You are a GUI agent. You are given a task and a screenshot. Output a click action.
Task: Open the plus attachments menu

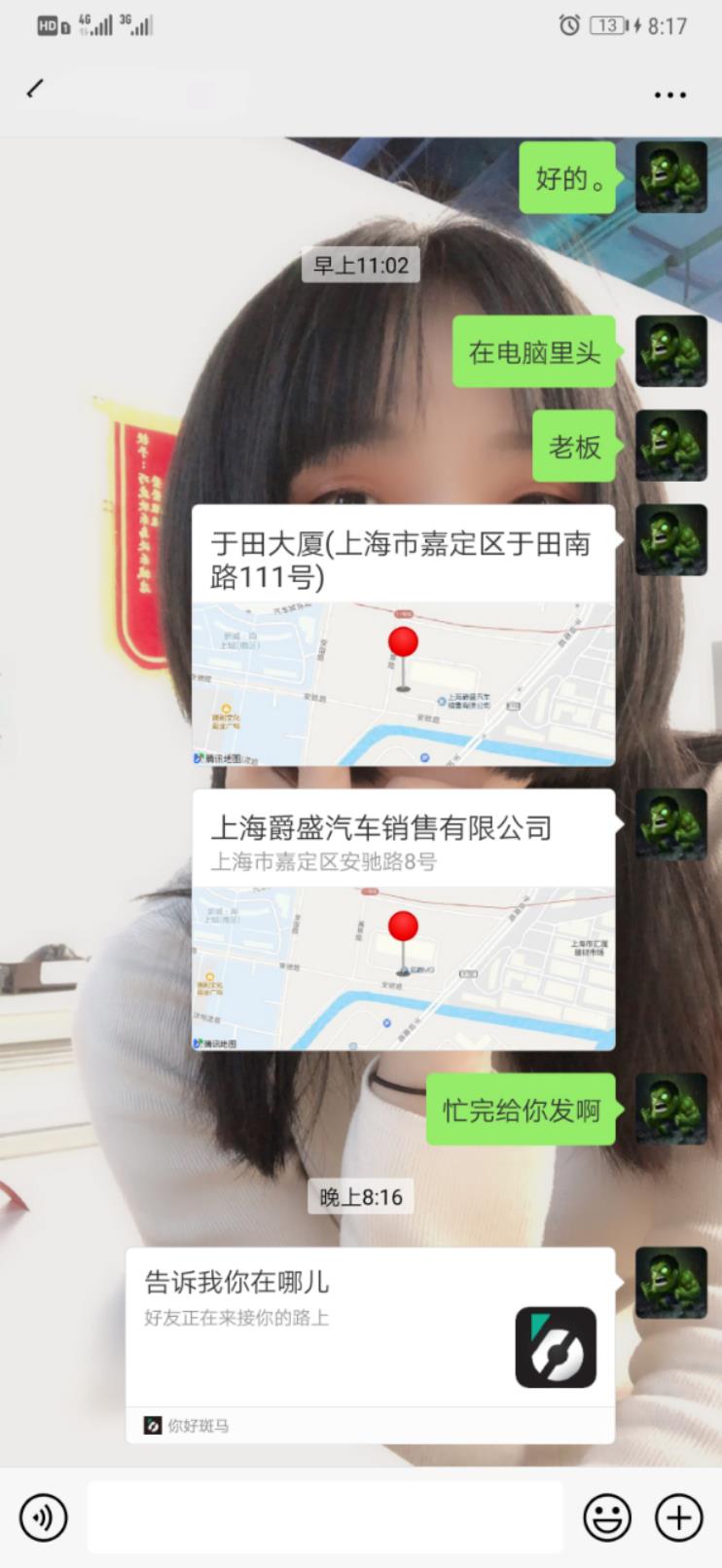[x=678, y=1516]
